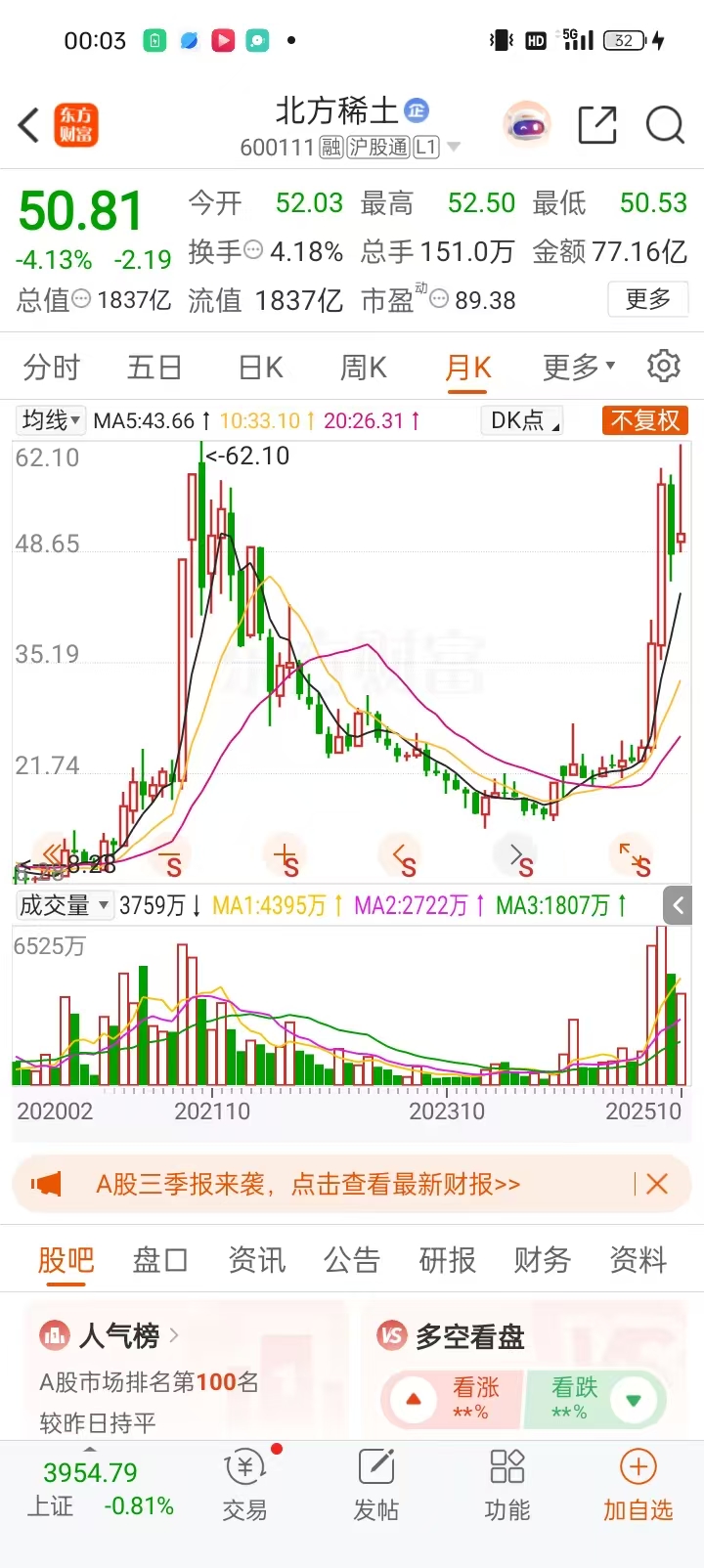Switch to the 分时 chart tab
Screen dimensions: 704x1568
(x=52, y=368)
